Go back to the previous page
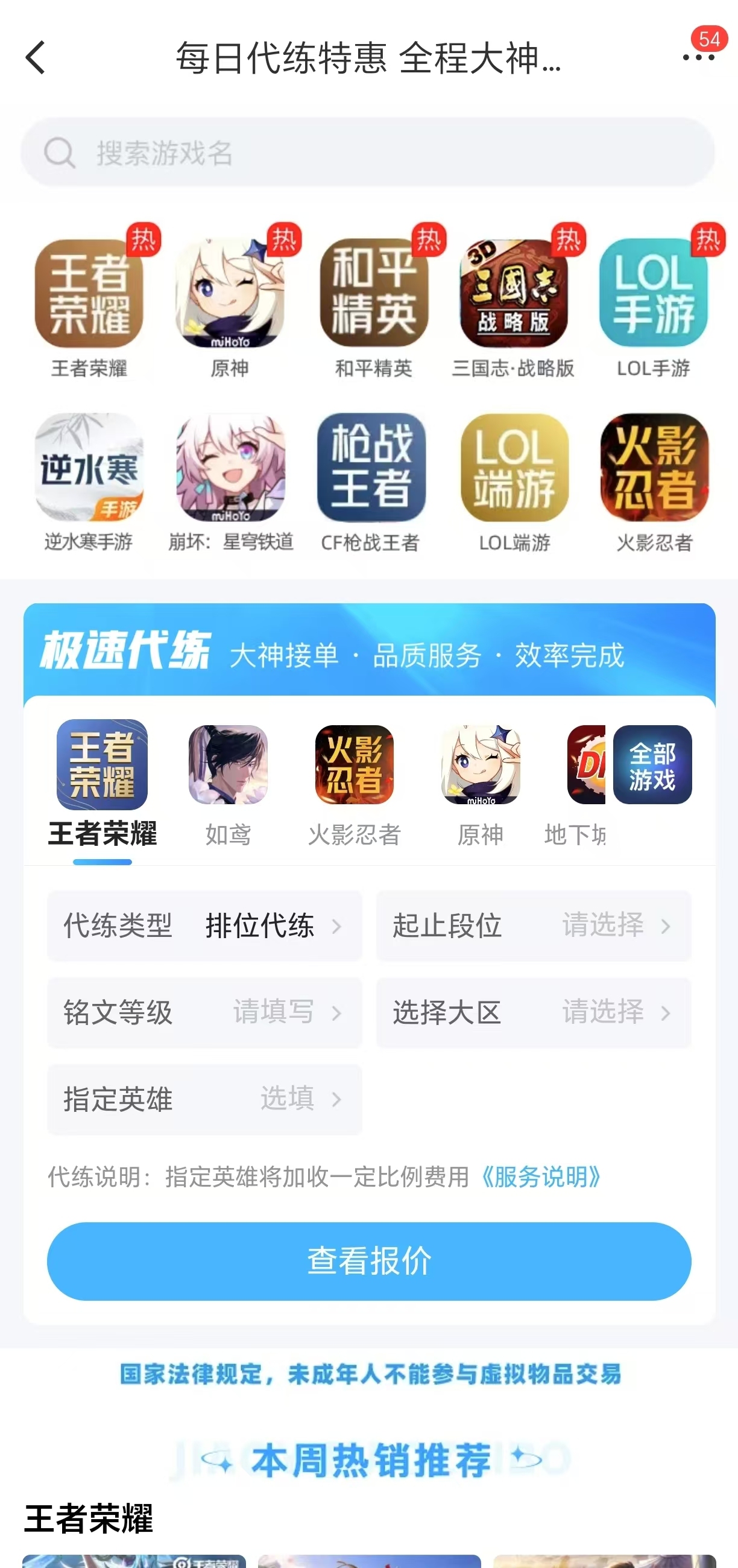 tap(36, 58)
